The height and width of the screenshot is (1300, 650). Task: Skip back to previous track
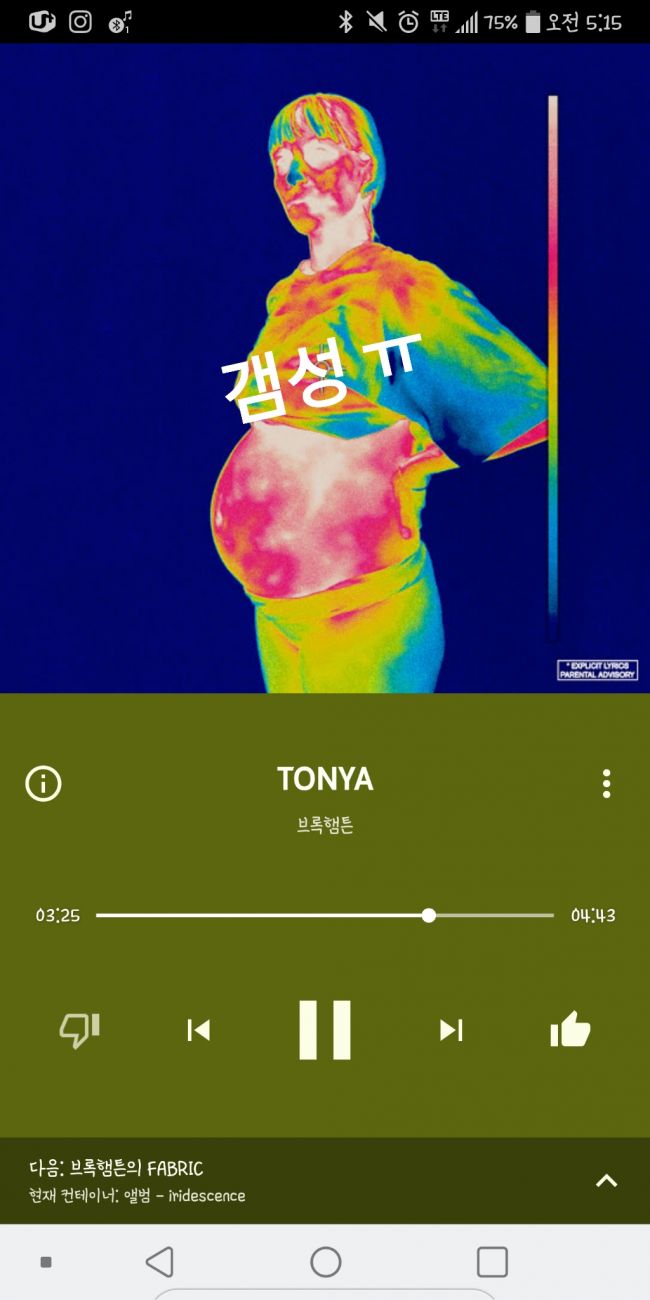click(x=199, y=1030)
